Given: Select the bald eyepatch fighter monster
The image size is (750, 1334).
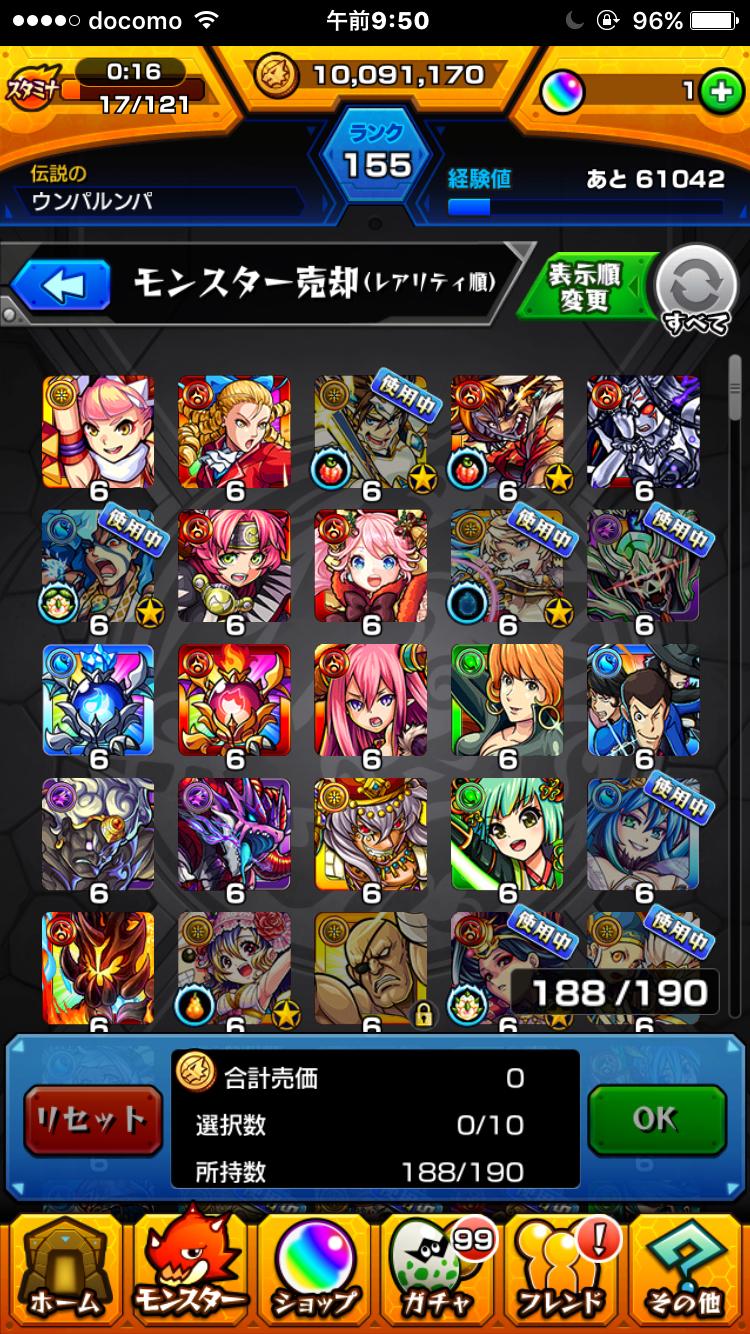Looking at the screenshot, I should point(371,966).
